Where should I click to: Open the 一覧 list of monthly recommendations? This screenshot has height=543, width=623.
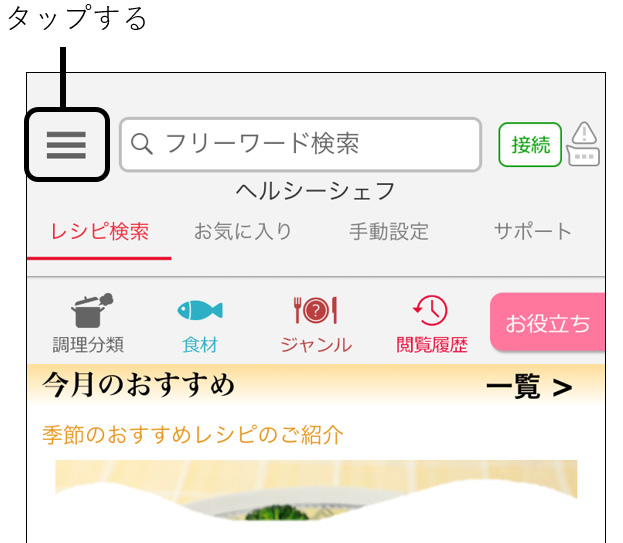pyautogui.click(x=529, y=387)
